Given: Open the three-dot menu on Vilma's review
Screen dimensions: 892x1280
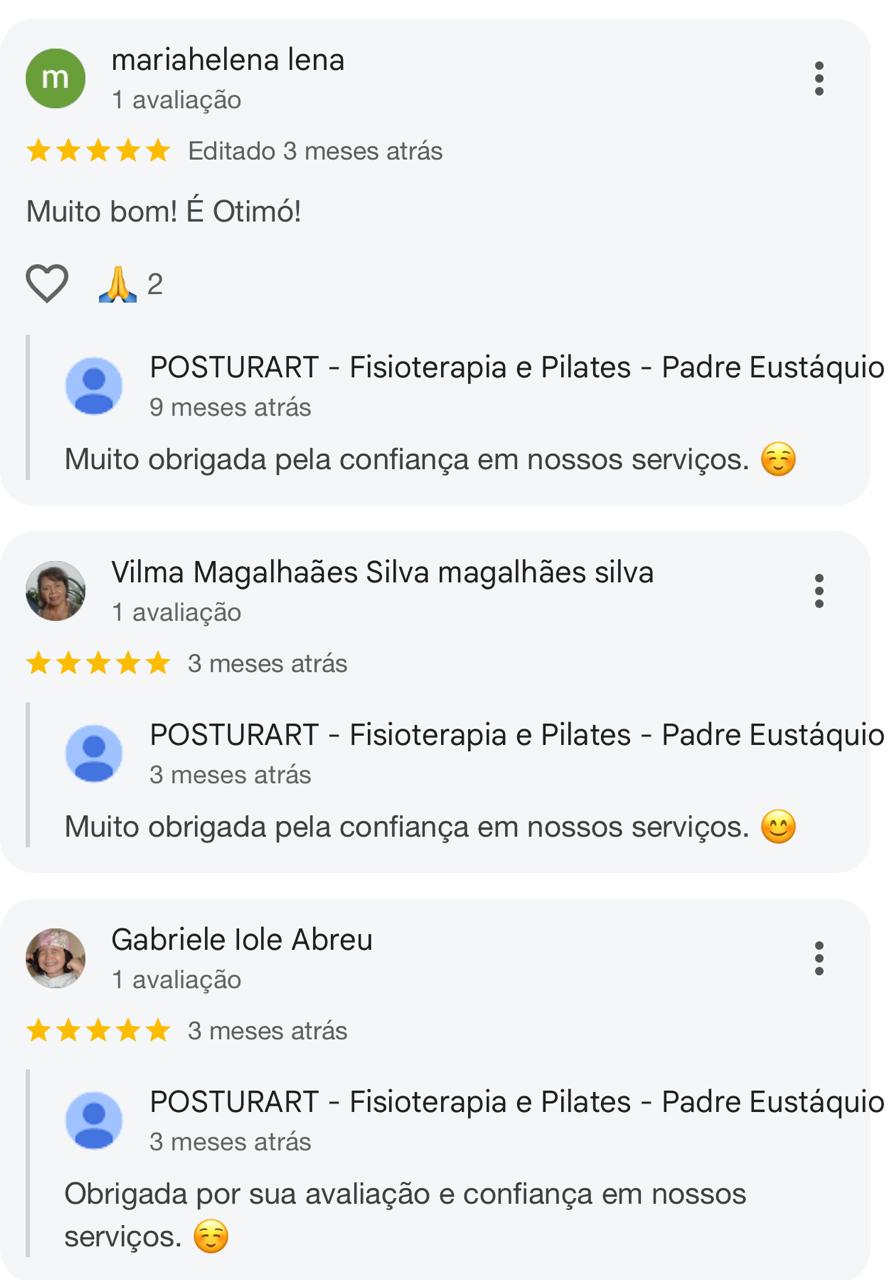Looking at the screenshot, I should (x=820, y=590).
